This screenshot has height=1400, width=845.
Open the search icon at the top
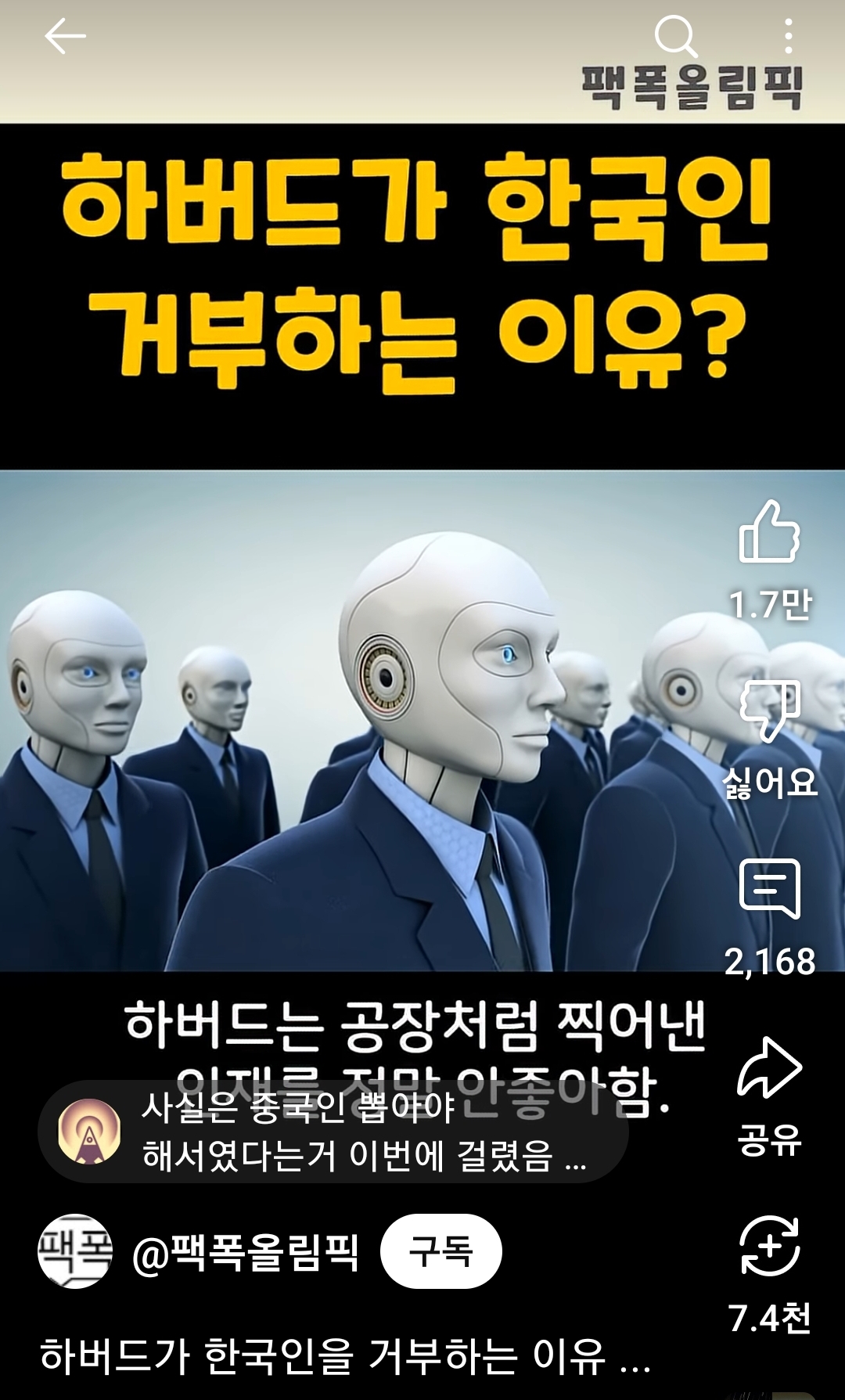(675, 37)
